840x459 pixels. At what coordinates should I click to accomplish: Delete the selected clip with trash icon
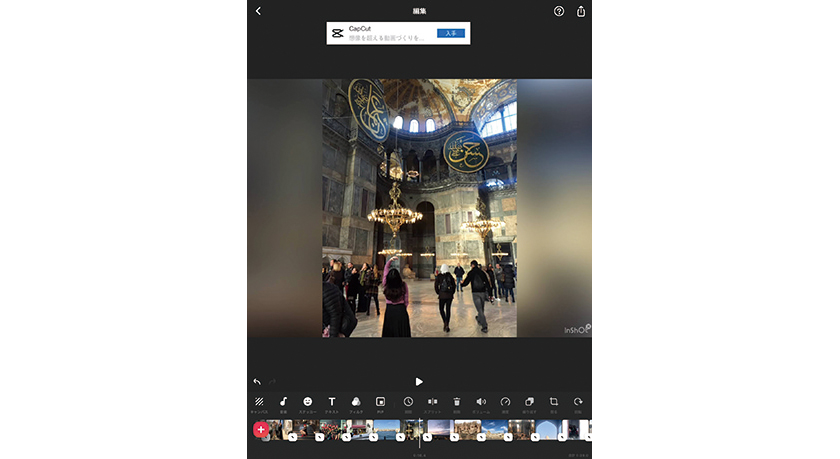[456, 402]
